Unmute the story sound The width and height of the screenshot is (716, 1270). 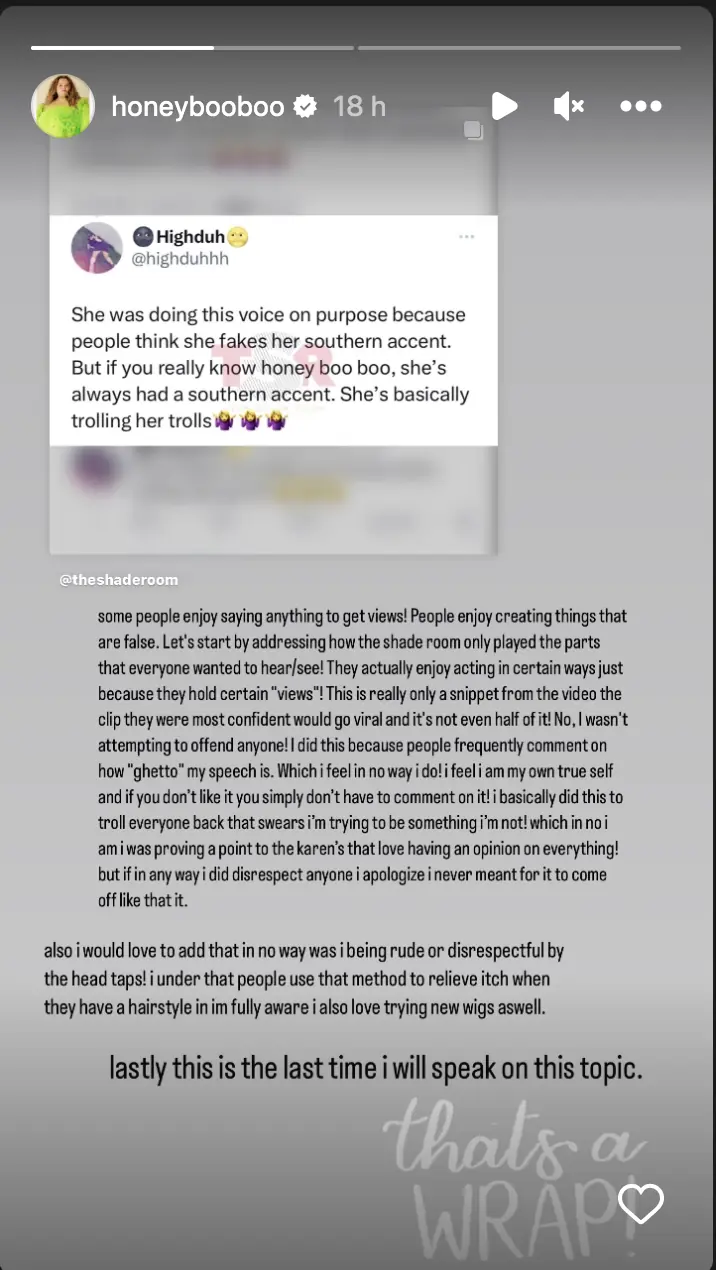coord(569,106)
